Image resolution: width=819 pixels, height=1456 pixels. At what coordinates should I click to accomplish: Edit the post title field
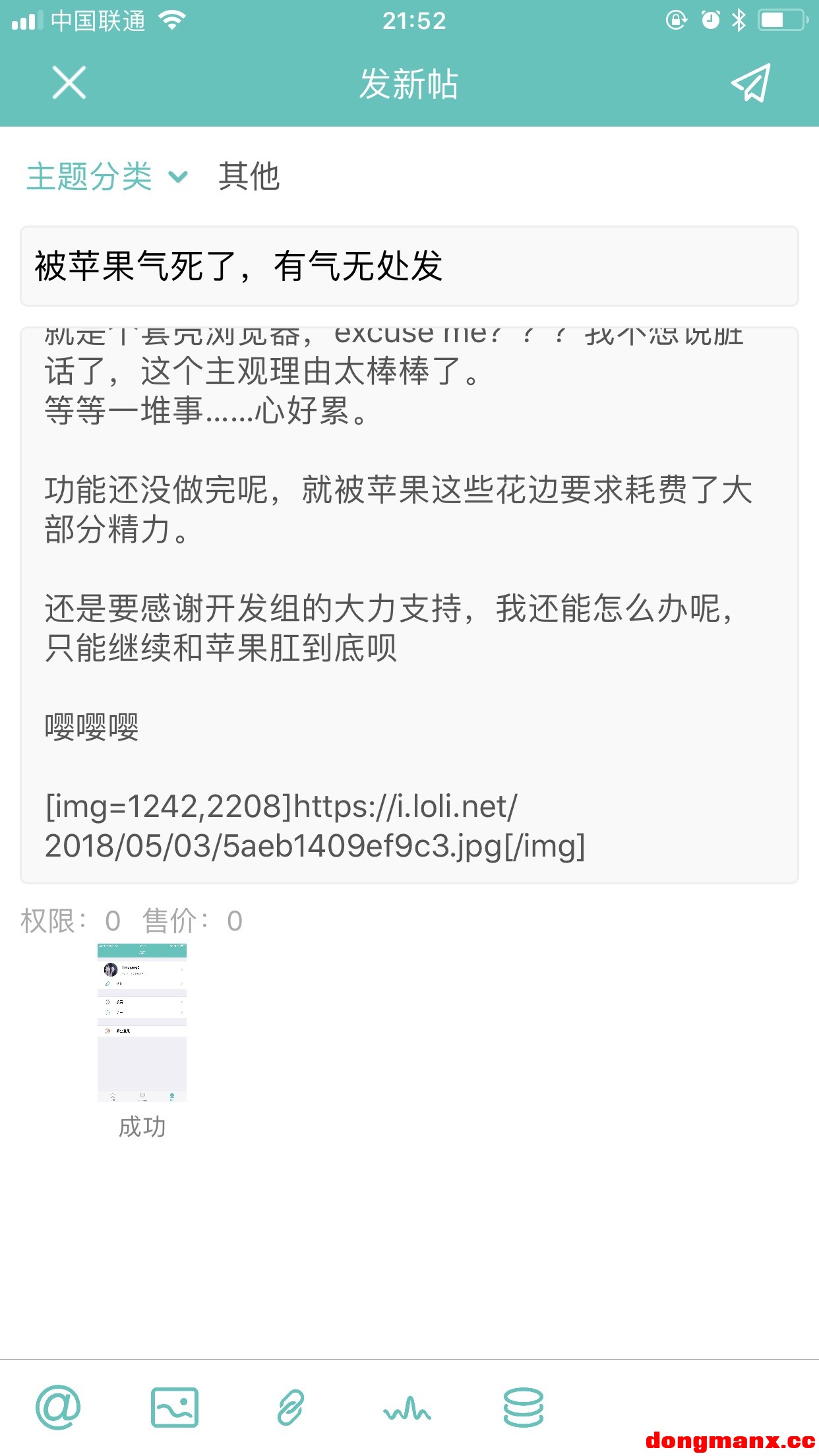(x=409, y=266)
